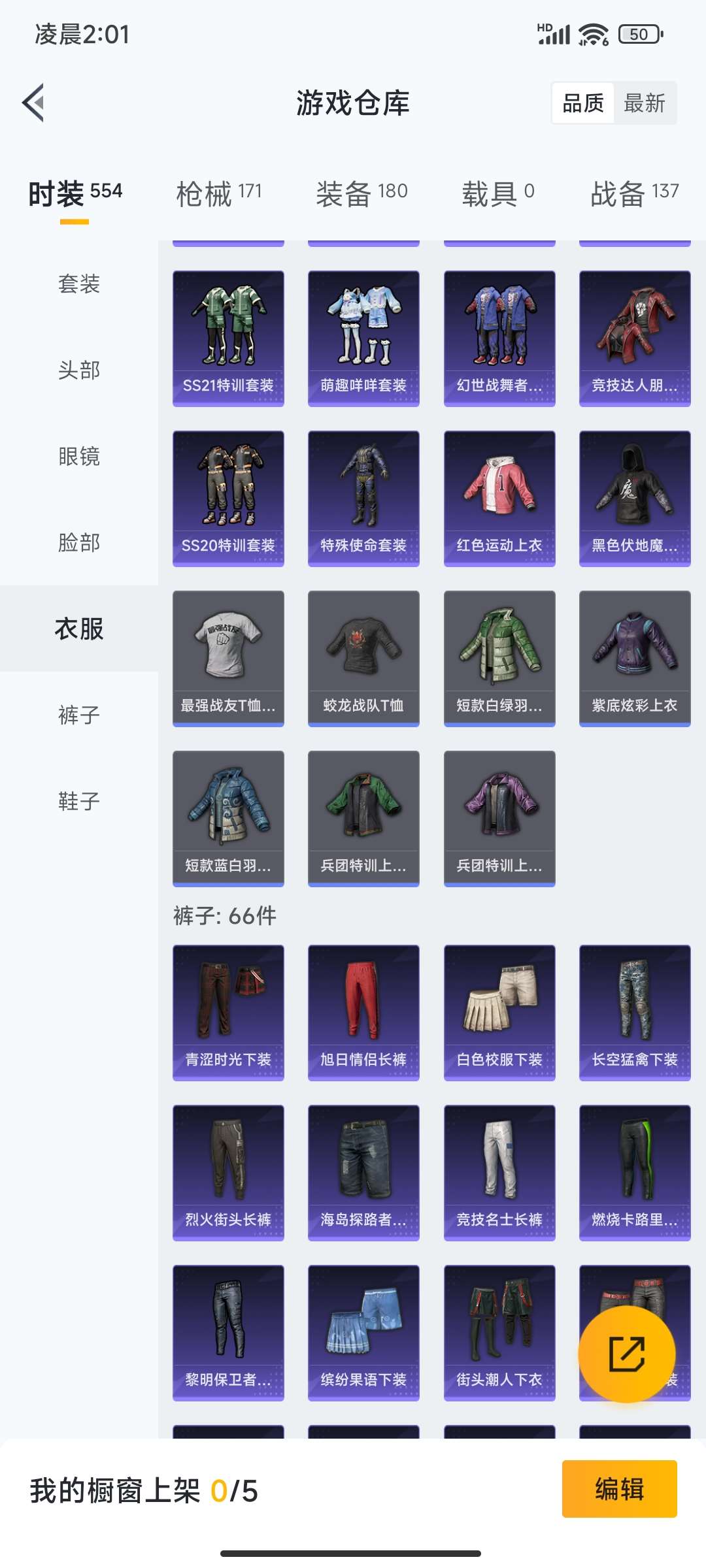Jump to the 头部 category
The height and width of the screenshot is (1568, 706).
tap(79, 370)
